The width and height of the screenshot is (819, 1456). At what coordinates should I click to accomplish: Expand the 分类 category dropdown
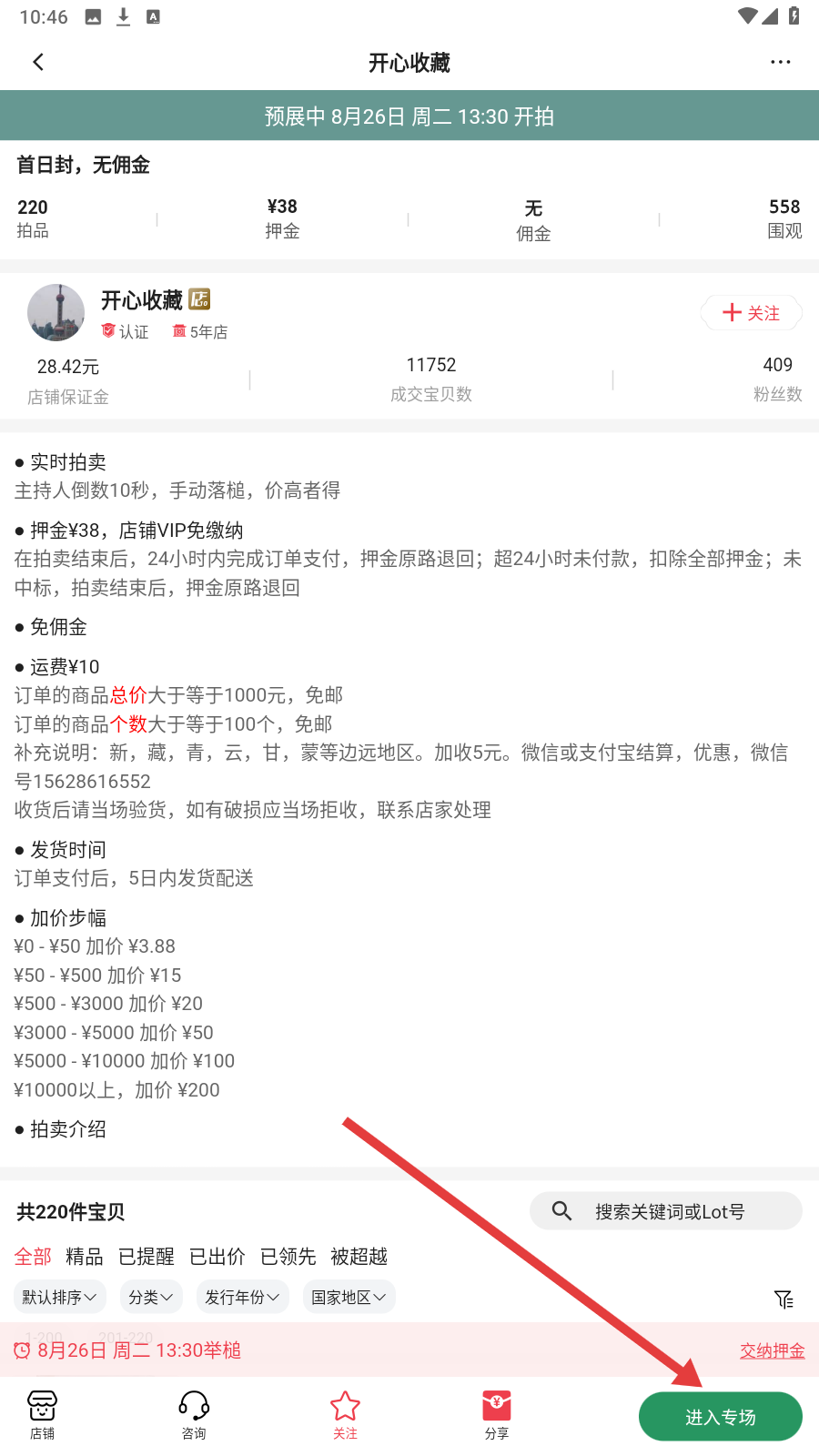click(151, 1297)
